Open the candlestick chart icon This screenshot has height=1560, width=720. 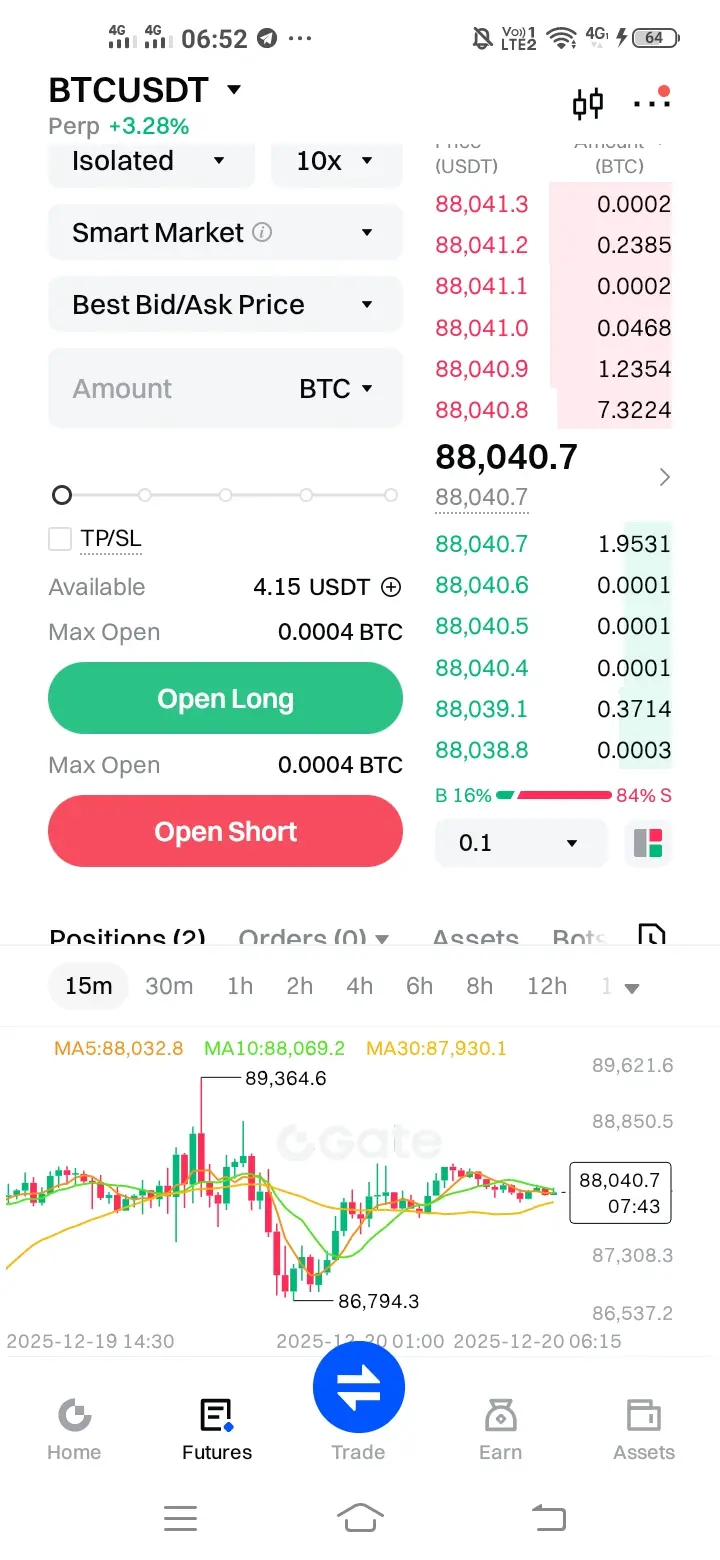588,103
